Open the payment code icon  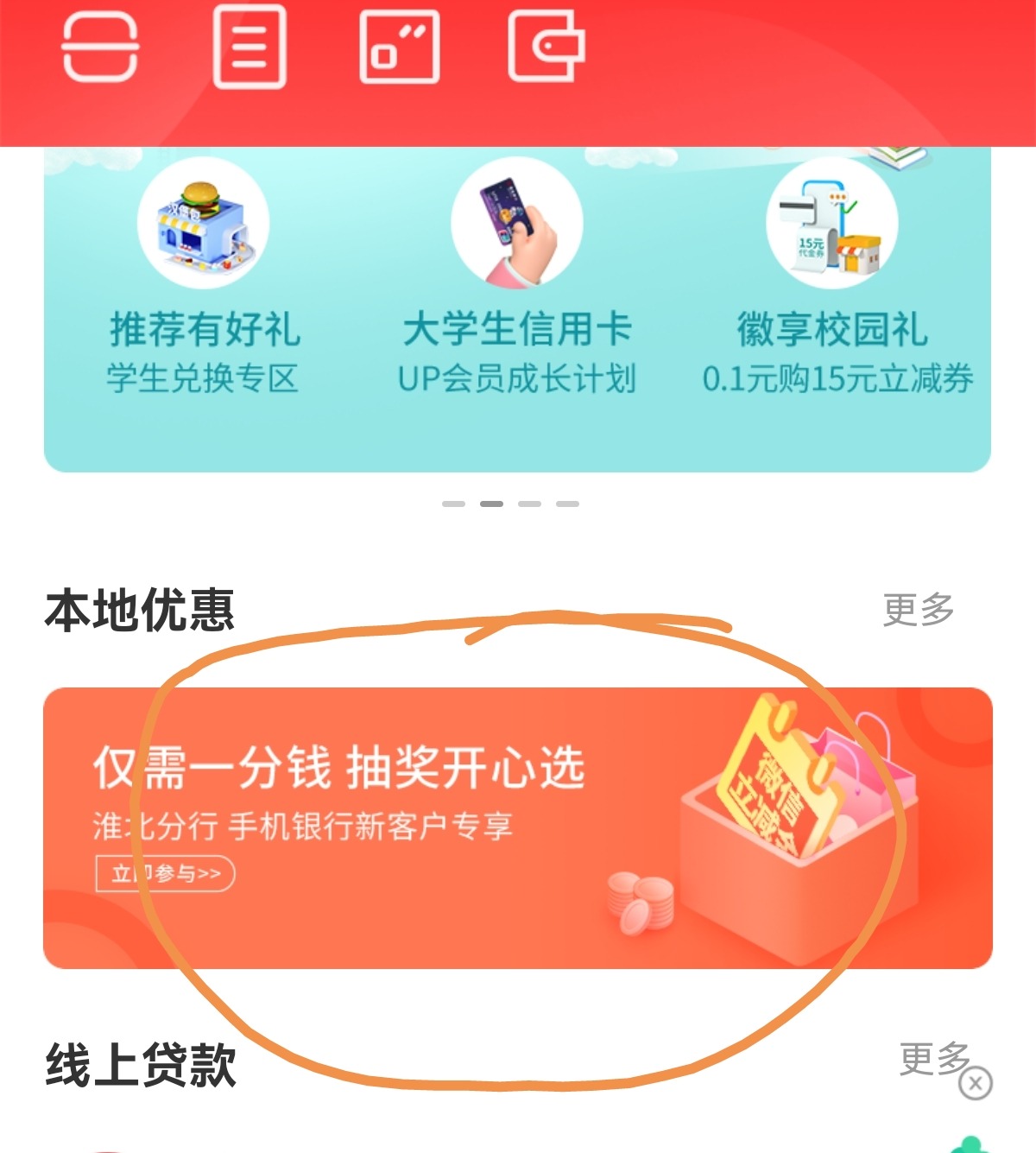pos(399,47)
